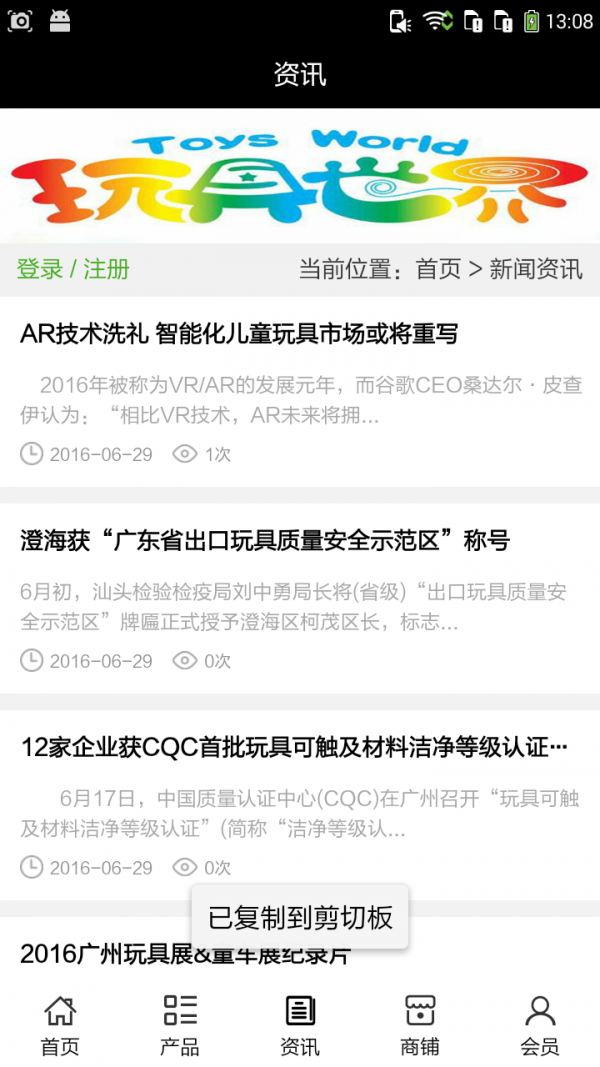The height and width of the screenshot is (1067, 600).
Task: Switch to the 产品 tab
Action: tap(180, 1025)
